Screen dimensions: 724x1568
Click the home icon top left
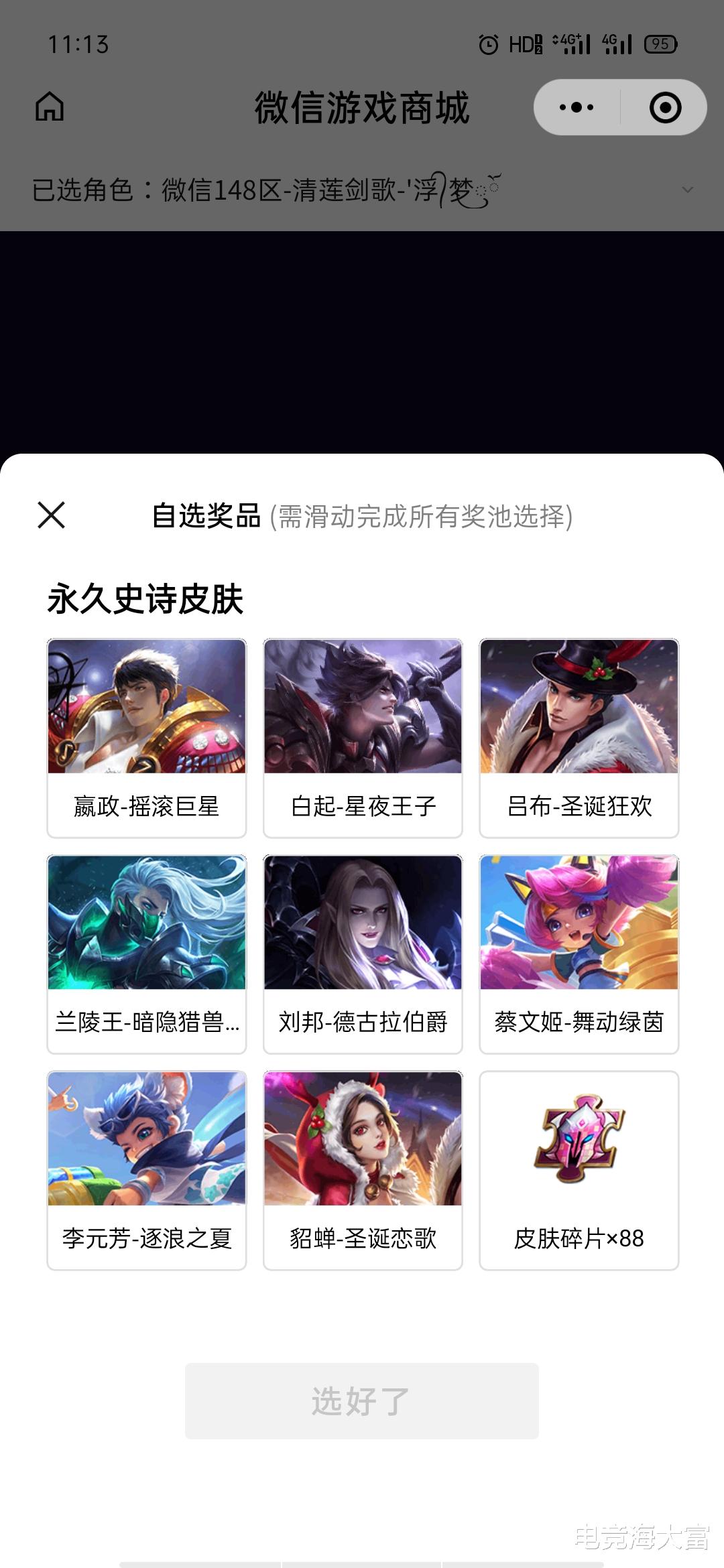pos(50,107)
